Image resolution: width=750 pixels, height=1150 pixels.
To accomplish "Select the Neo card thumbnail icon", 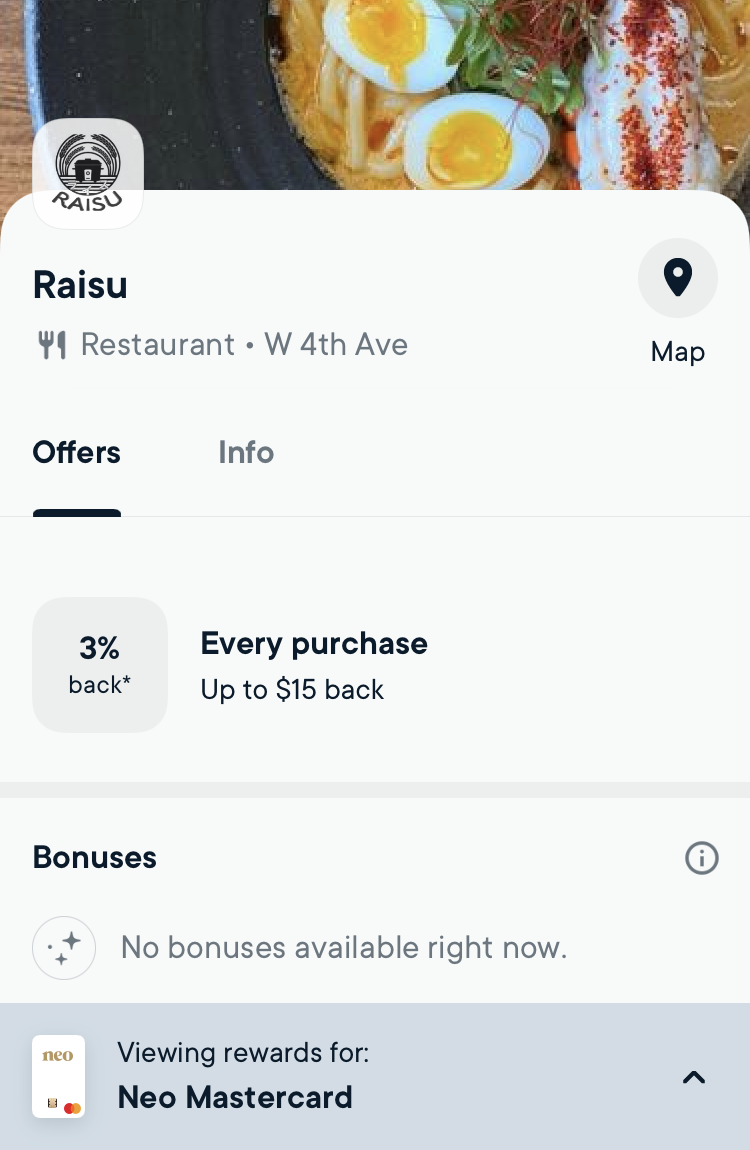I will 59,1077.
